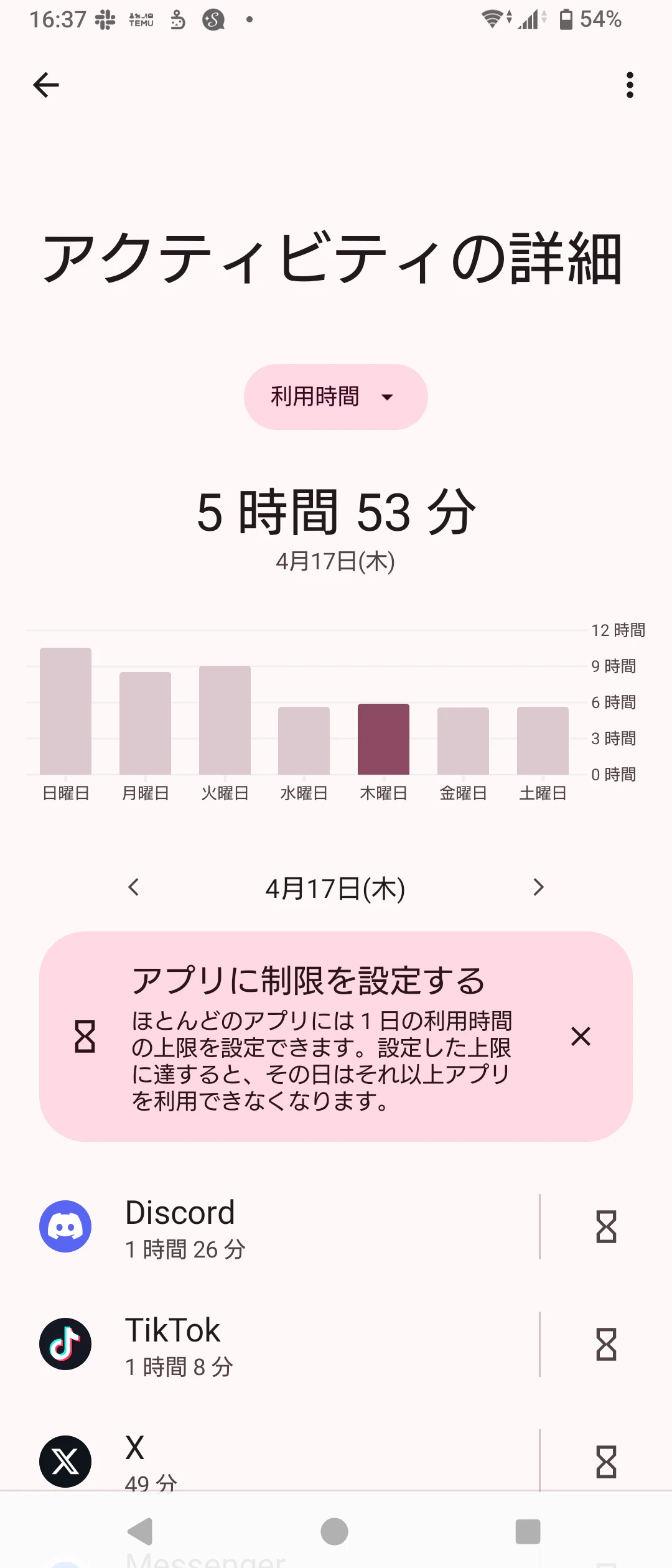Advance to the next day with the right chevron
The width and height of the screenshot is (672, 1568).
point(538,888)
